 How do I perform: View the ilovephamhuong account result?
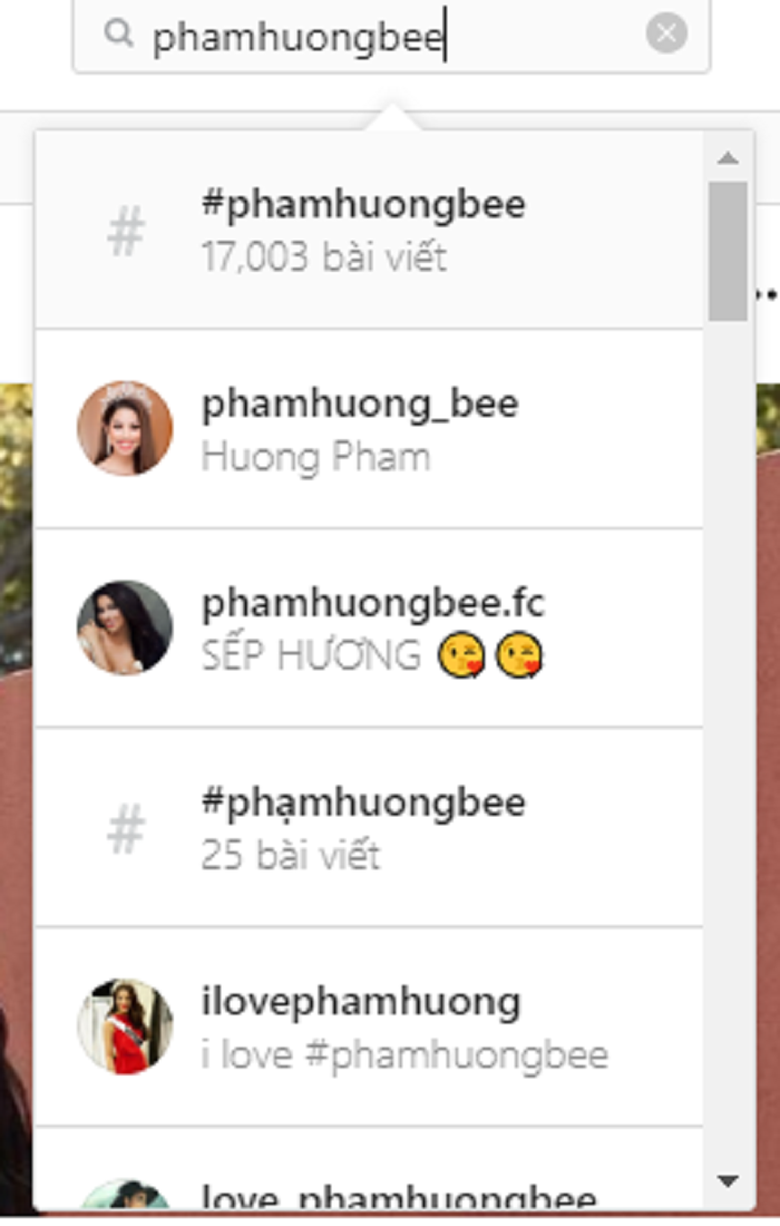[368, 1026]
